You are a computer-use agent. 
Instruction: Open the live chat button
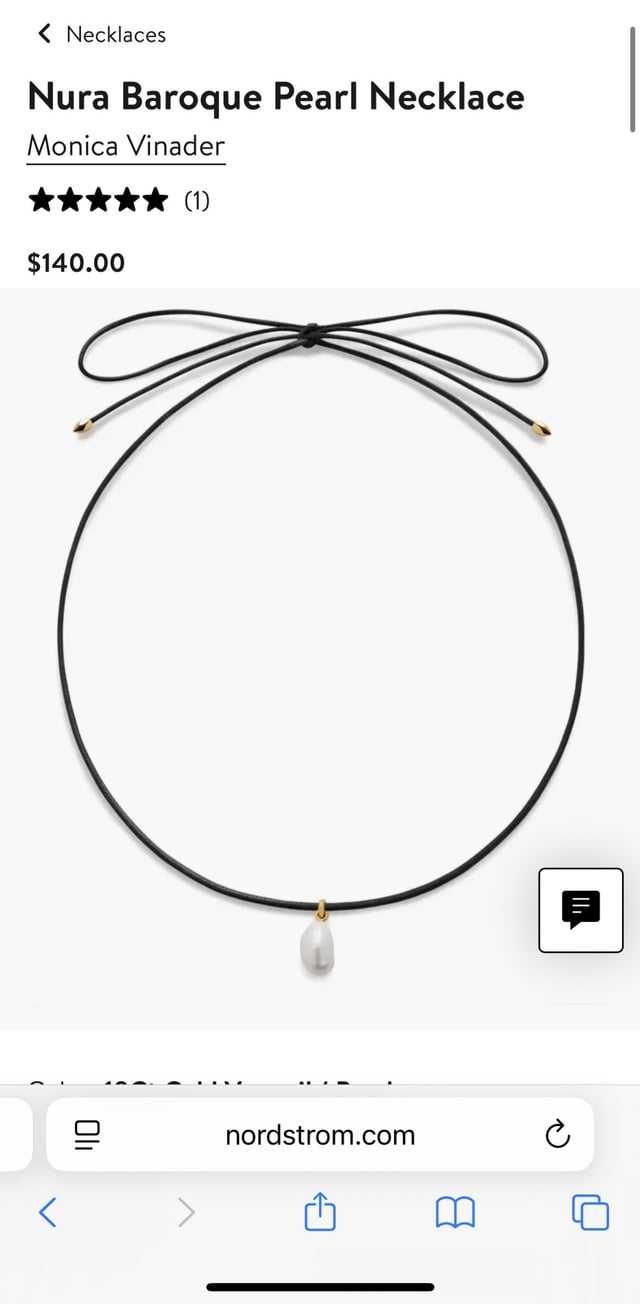pyautogui.click(x=581, y=910)
